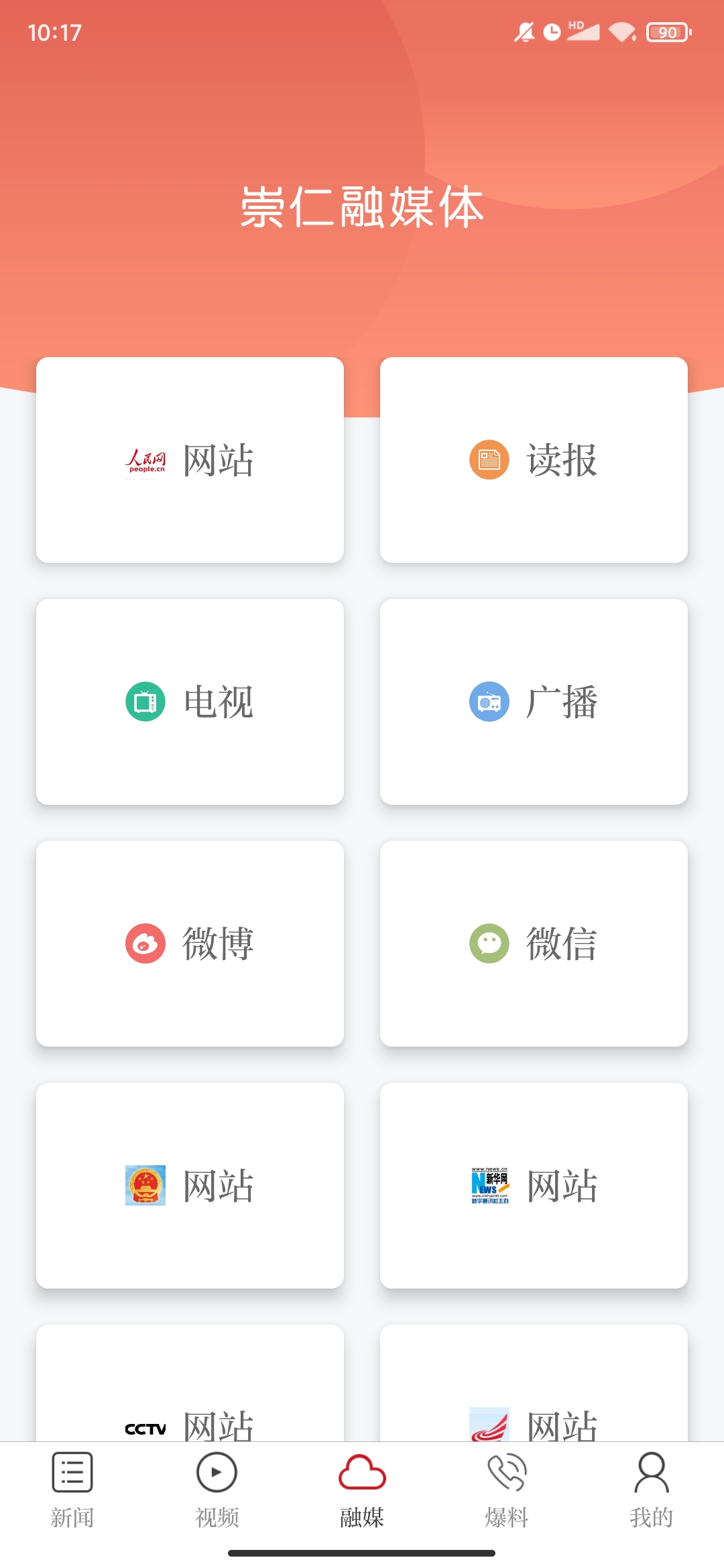724x1568 pixels.
Task: Tap the clock showing 10:17
Action: click(55, 32)
